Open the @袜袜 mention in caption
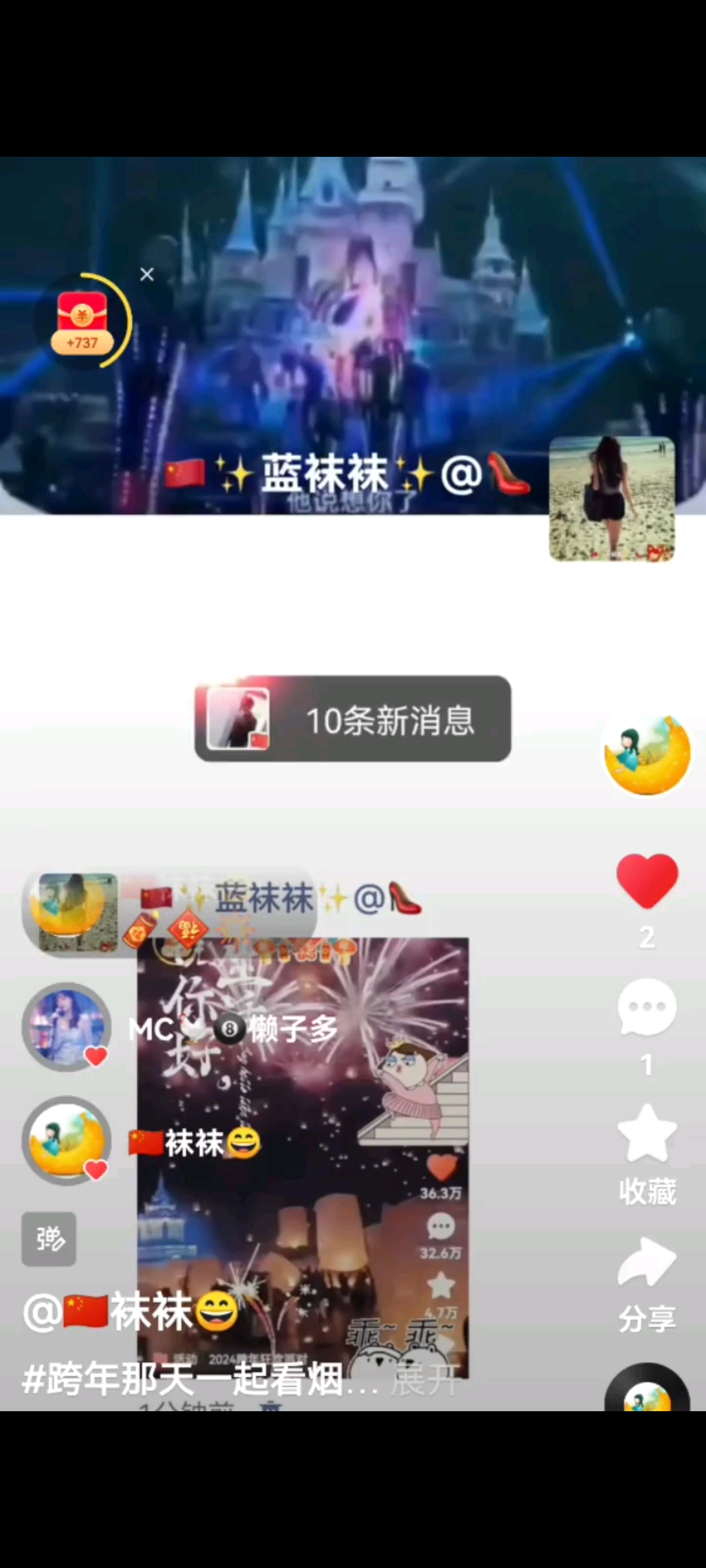This screenshot has height=1568, width=706. coord(131,1312)
